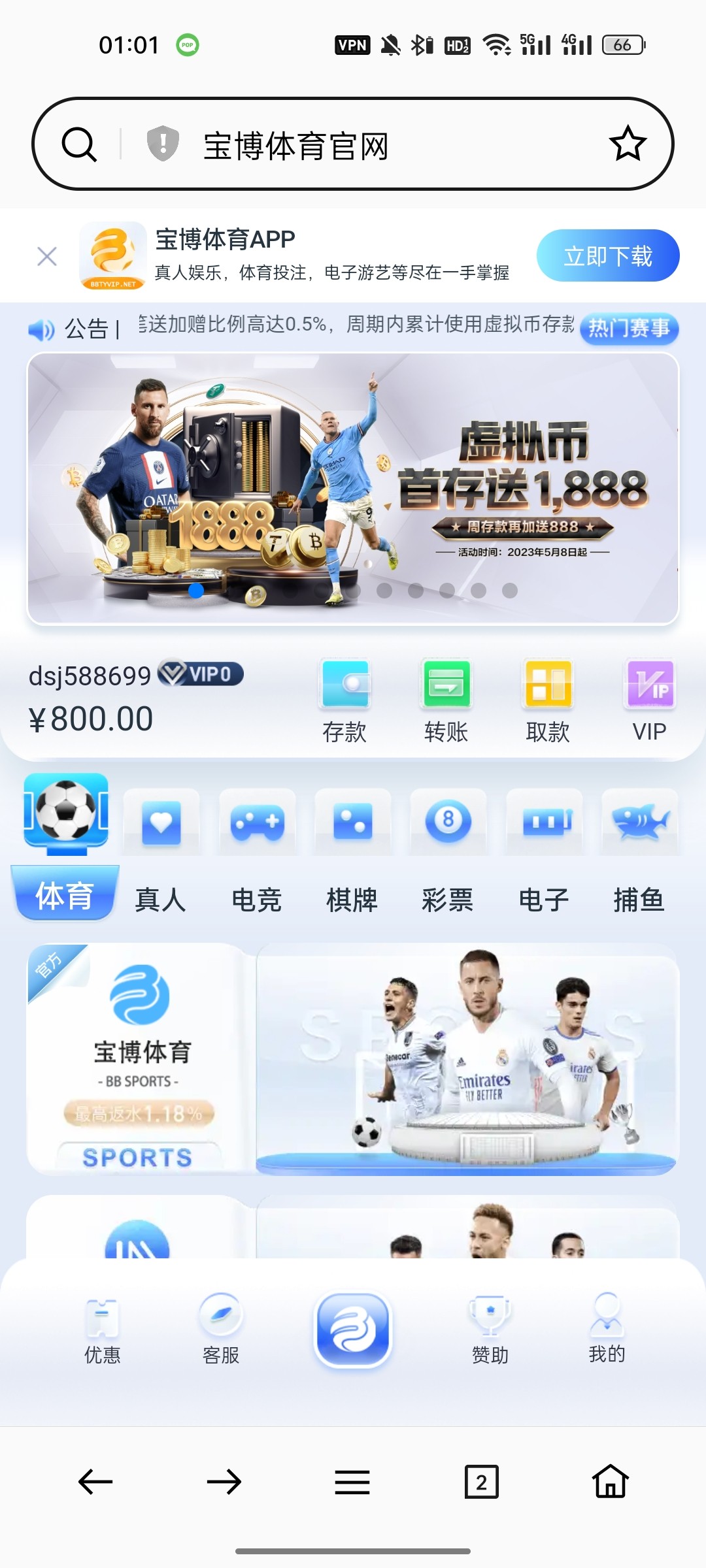
Task: Dismiss the 宝博体育APP download banner
Action: 47,256
